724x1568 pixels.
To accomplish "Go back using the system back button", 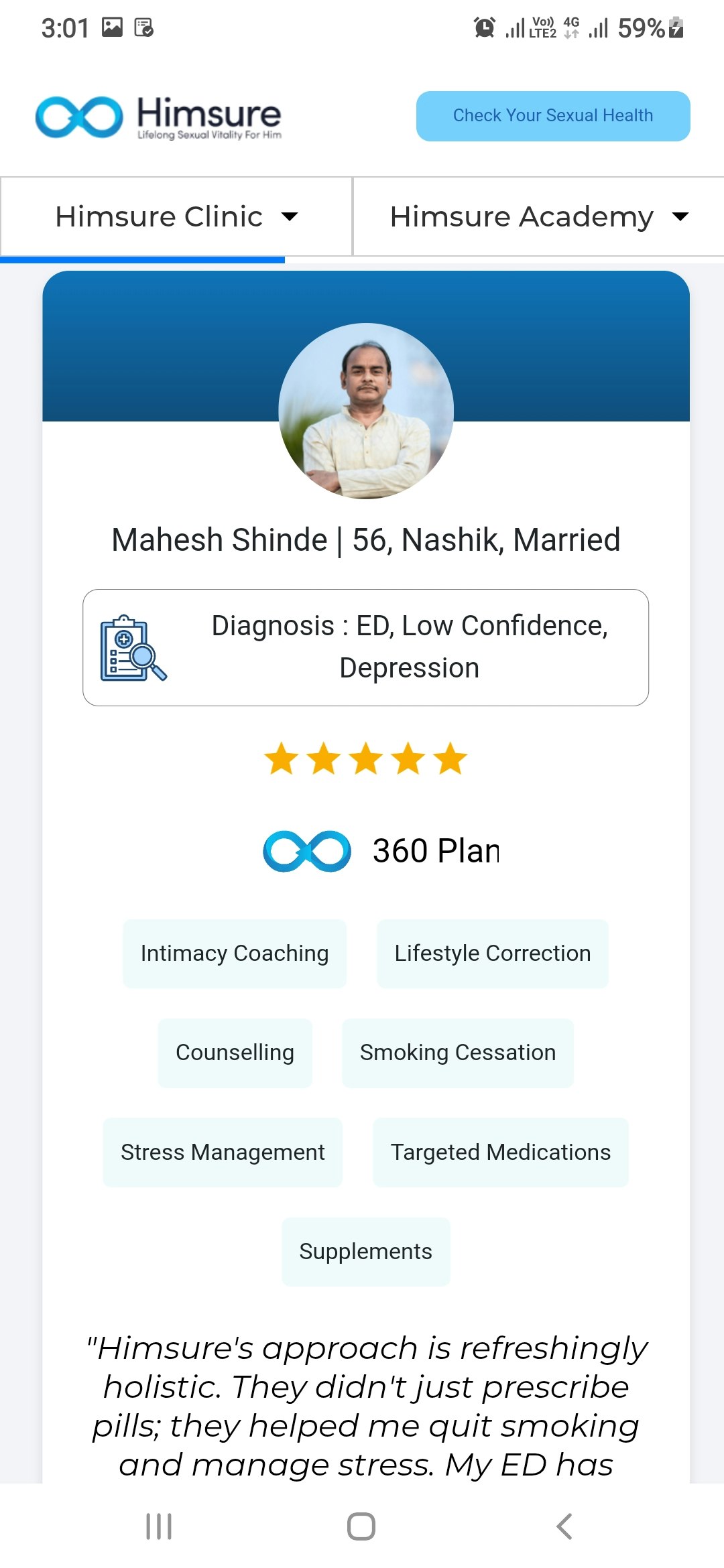I will pos(564,1526).
